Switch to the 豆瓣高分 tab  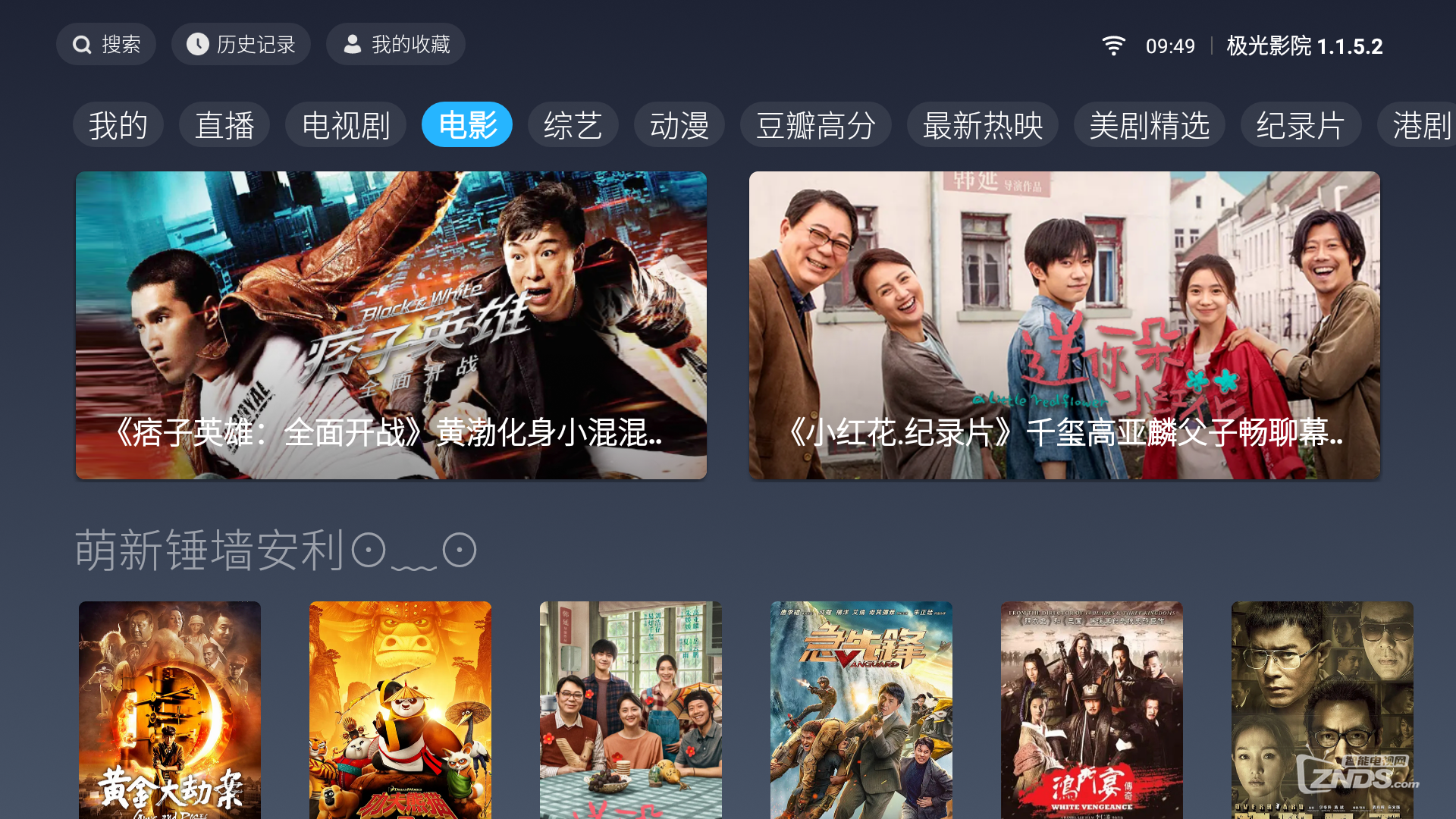click(816, 125)
